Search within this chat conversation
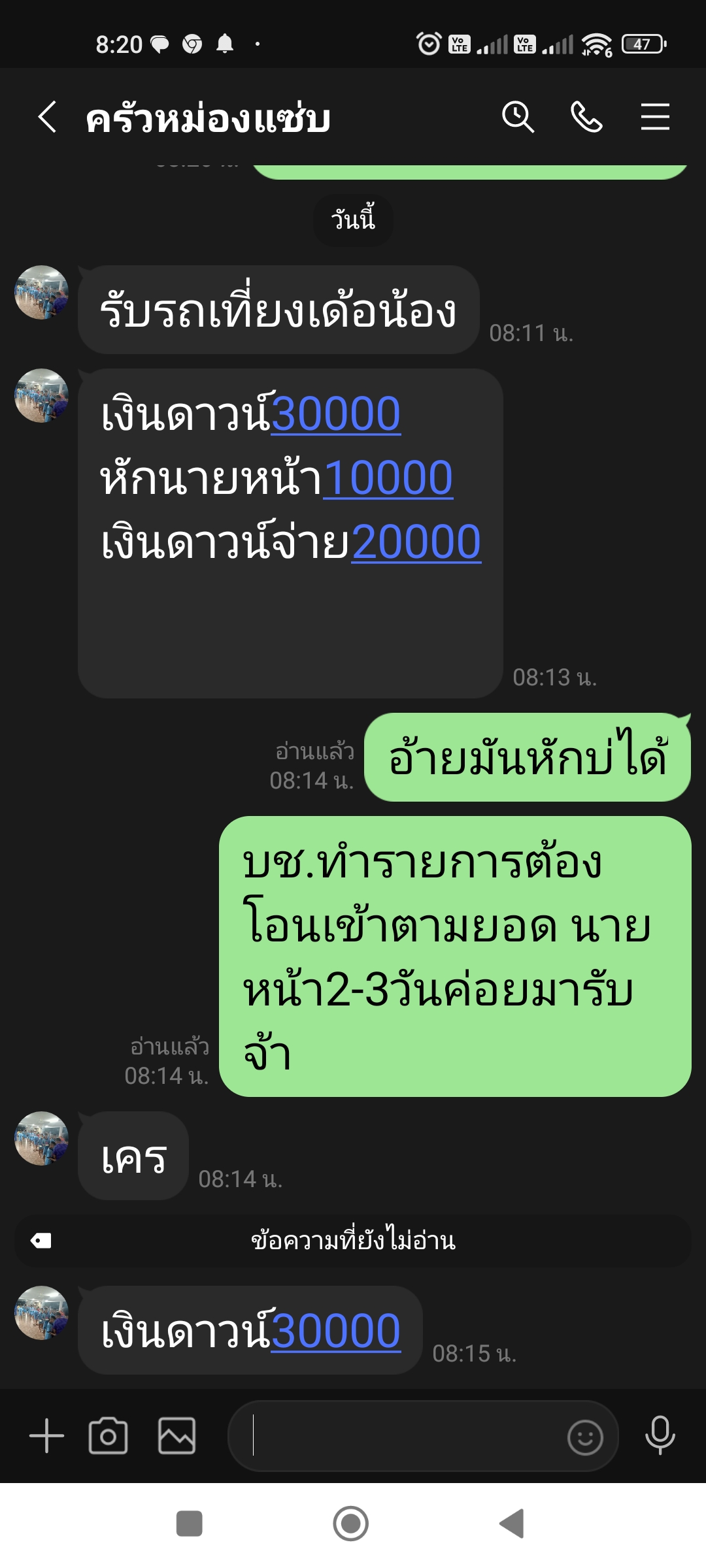This screenshot has height=1568, width=706. 518,118
